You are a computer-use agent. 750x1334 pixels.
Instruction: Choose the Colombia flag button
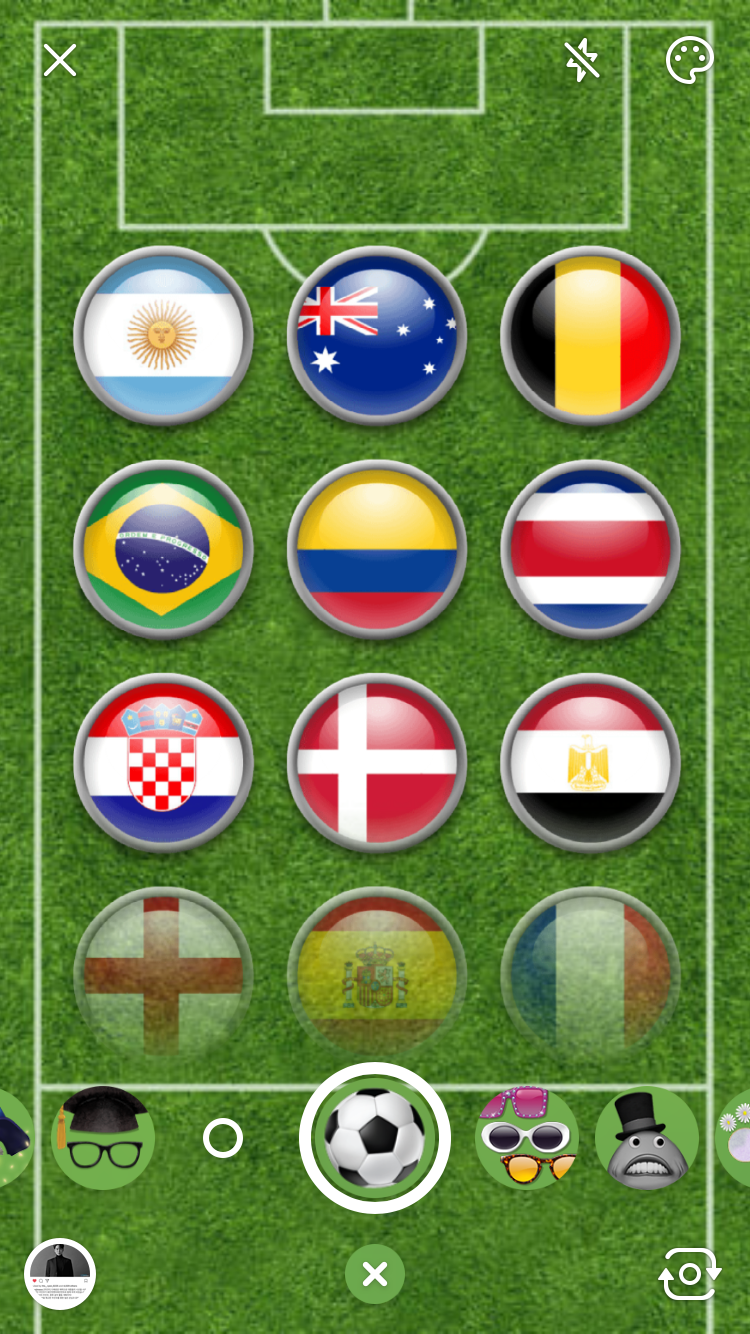point(377,549)
